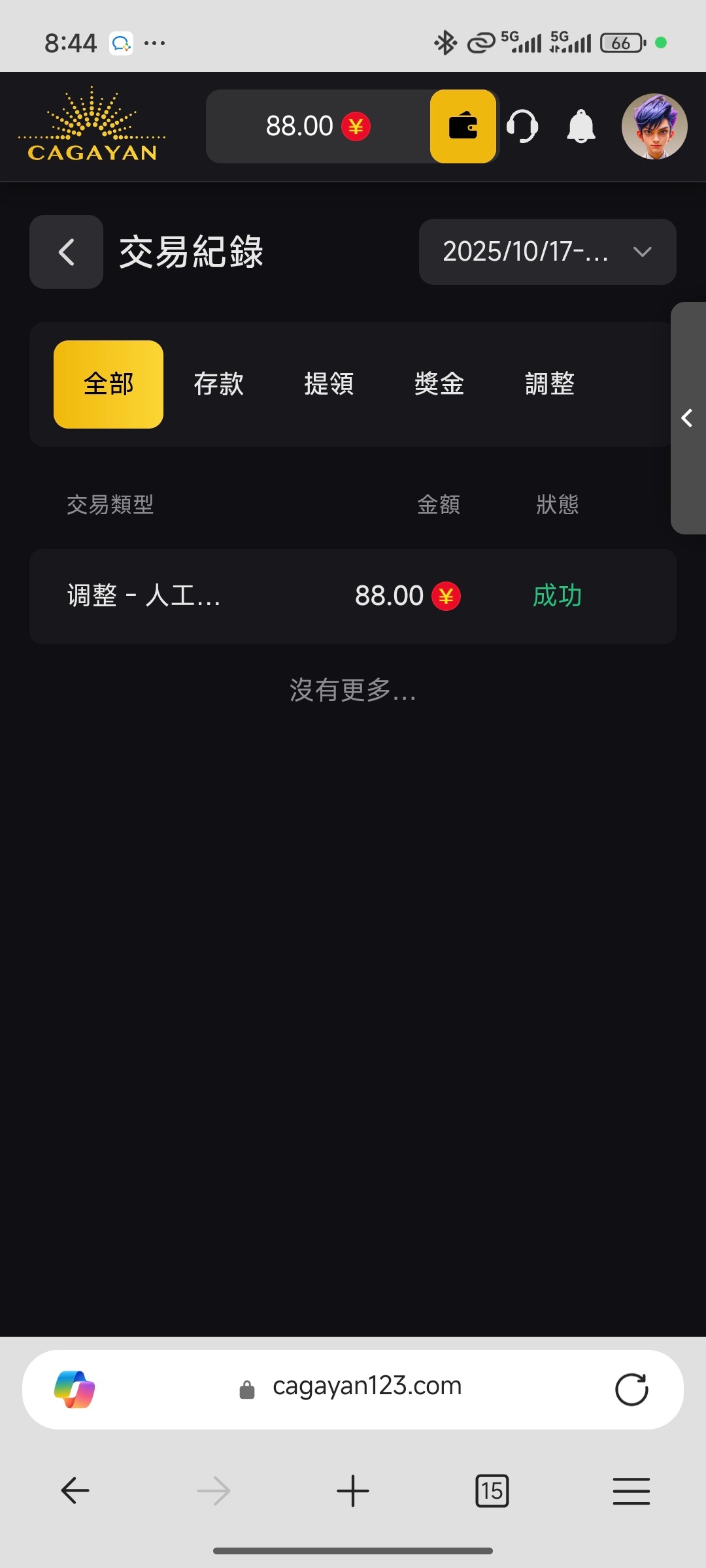Select the 全部 filter tab
The height and width of the screenshot is (1568, 706).
[x=109, y=384]
